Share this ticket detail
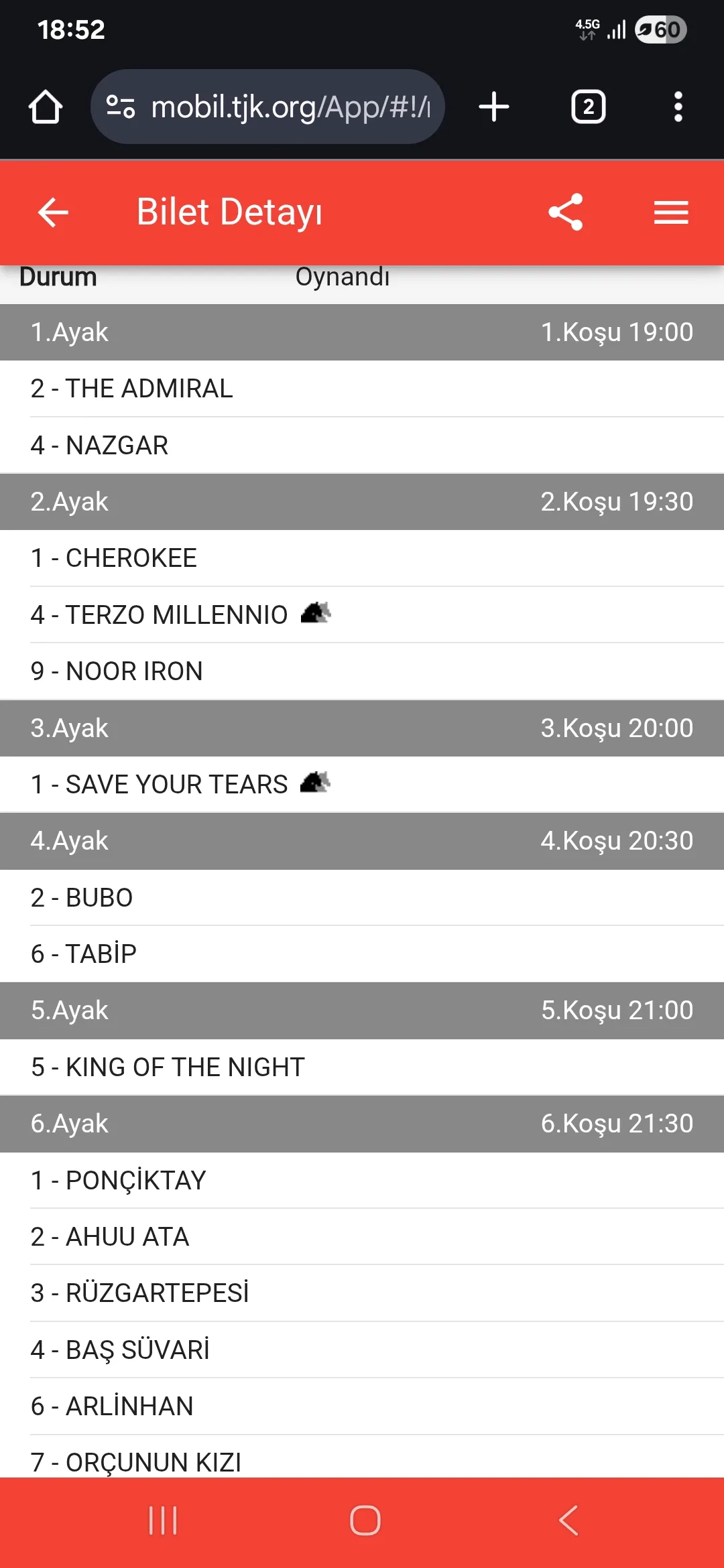Viewport: 724px width, 1568px height. tap(565, 212)
